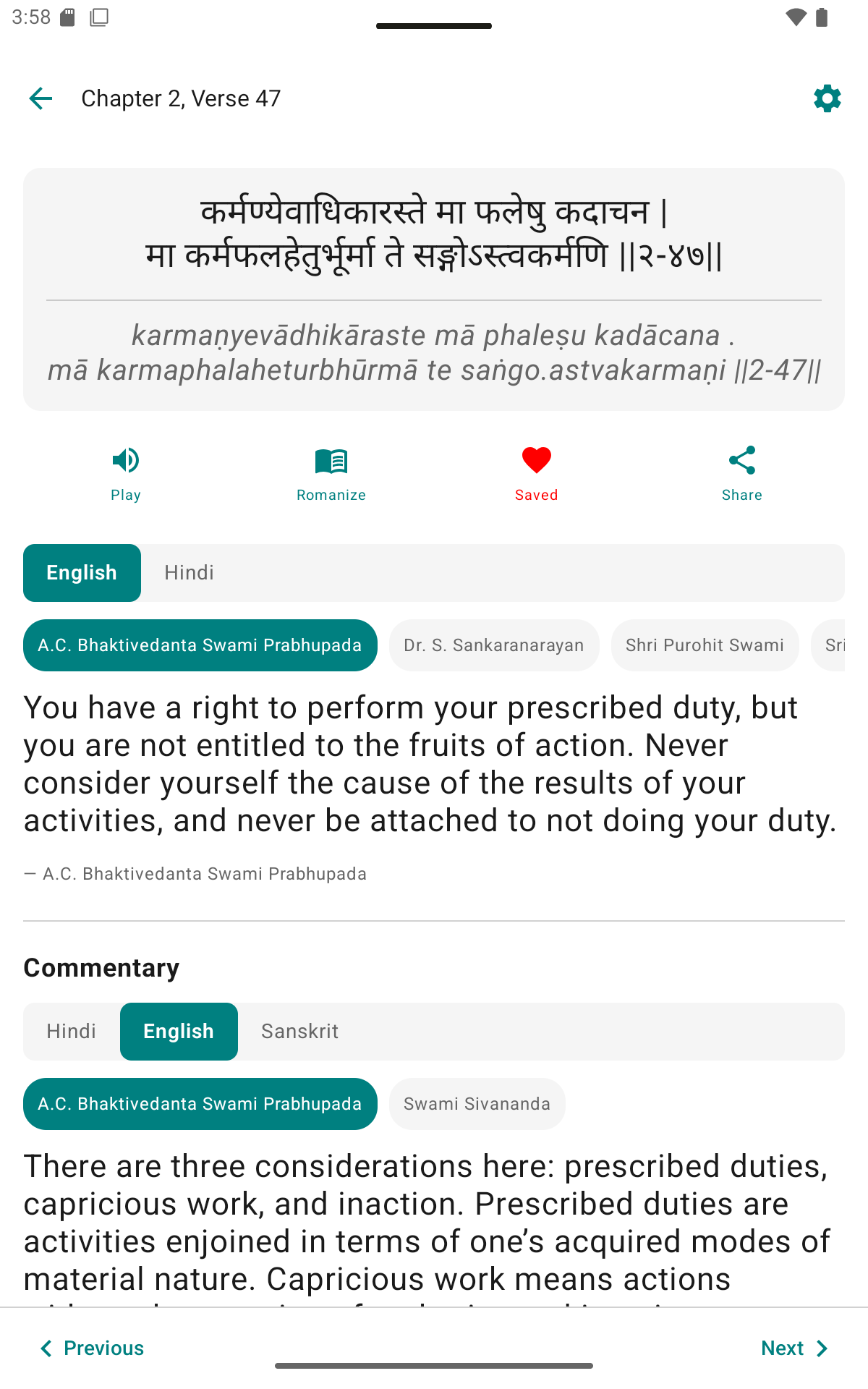868x1389 pixels.
Task: Choose Dr. S. Sankaranarayan translation
Action: [494, 645]
